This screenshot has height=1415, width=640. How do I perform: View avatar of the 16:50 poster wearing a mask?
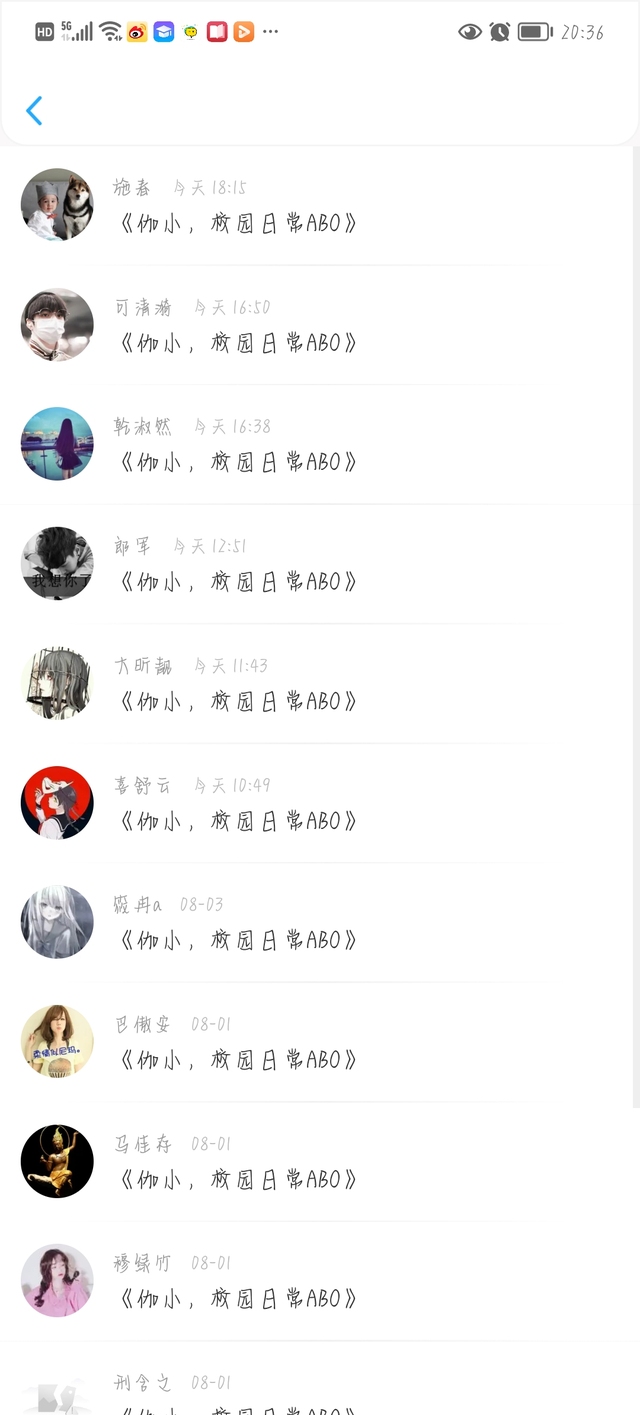tap(57, 324)
